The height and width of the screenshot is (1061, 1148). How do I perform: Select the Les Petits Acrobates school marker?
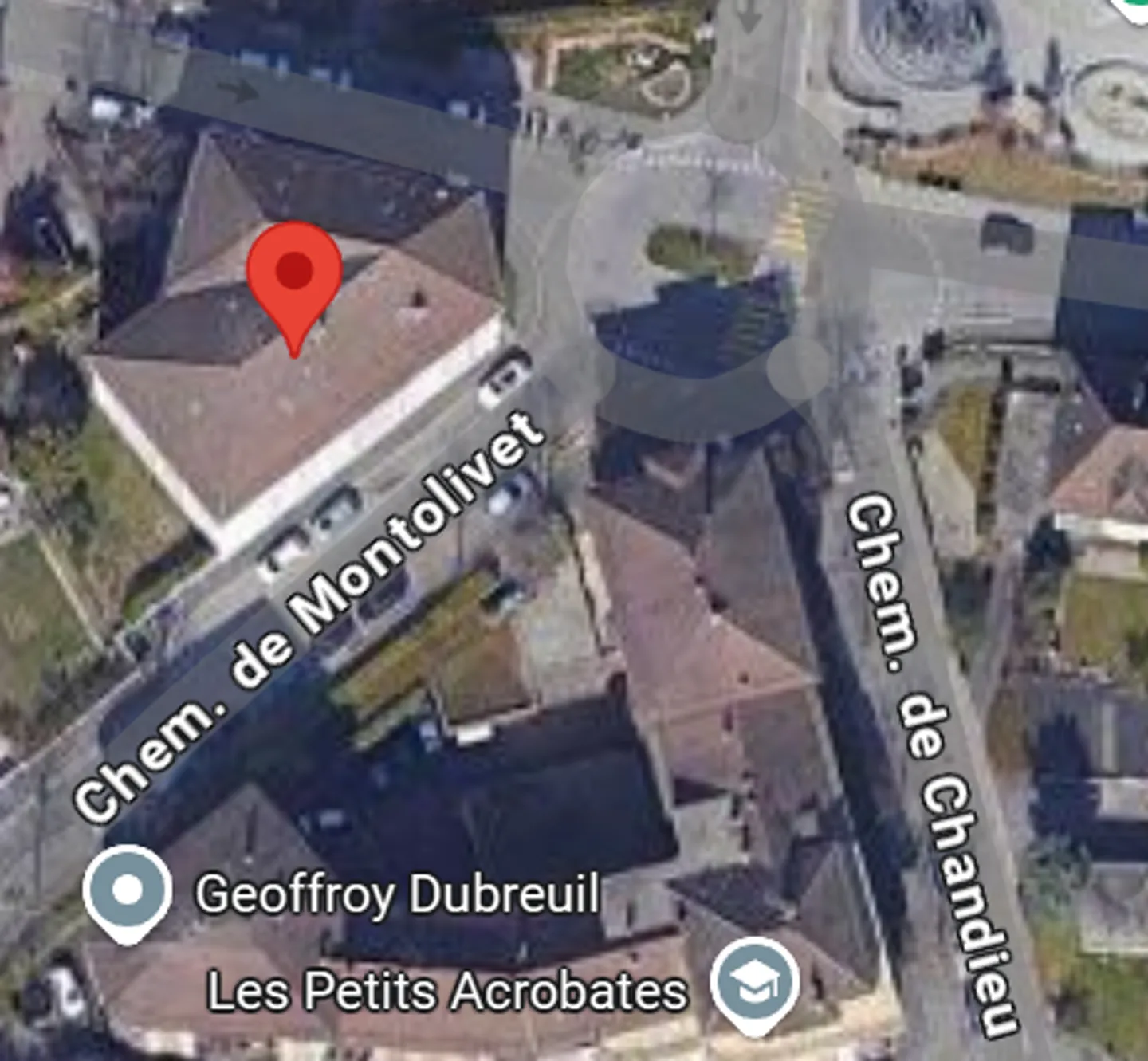tap(753, 983)
